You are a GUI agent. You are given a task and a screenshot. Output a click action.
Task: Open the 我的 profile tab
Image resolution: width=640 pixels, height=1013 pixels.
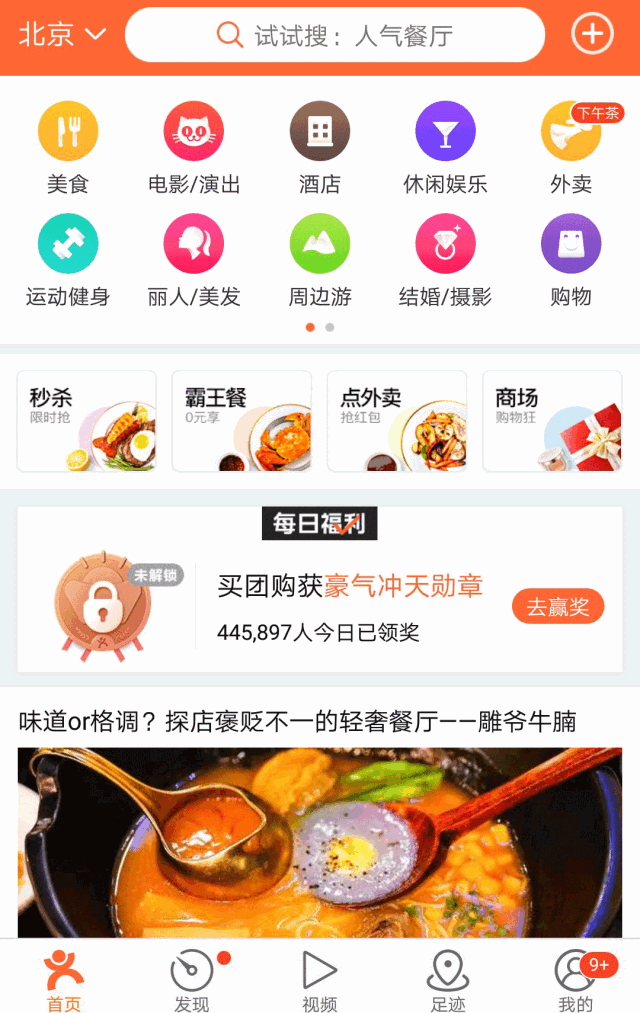576,980
